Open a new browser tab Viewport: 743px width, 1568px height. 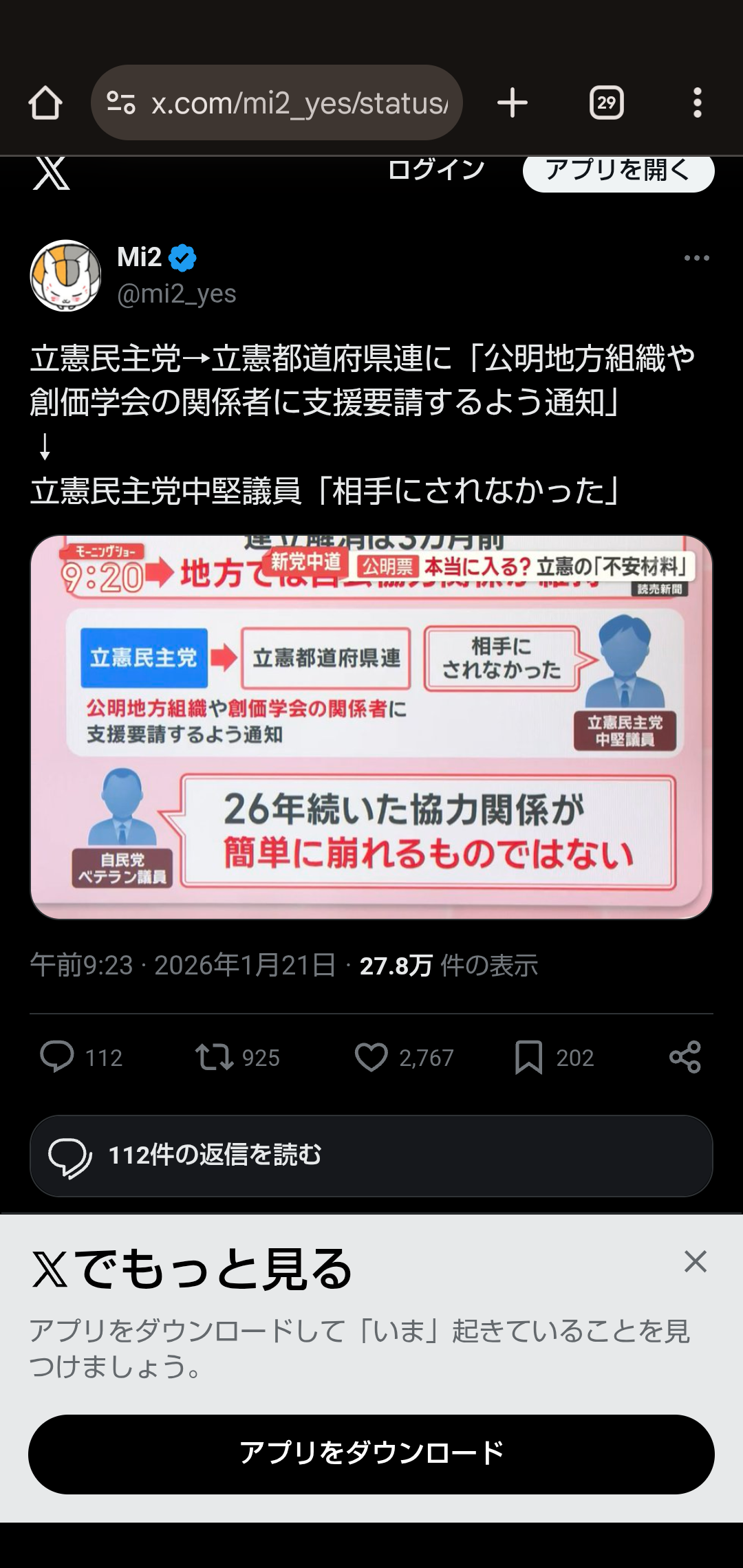[513, 103]
